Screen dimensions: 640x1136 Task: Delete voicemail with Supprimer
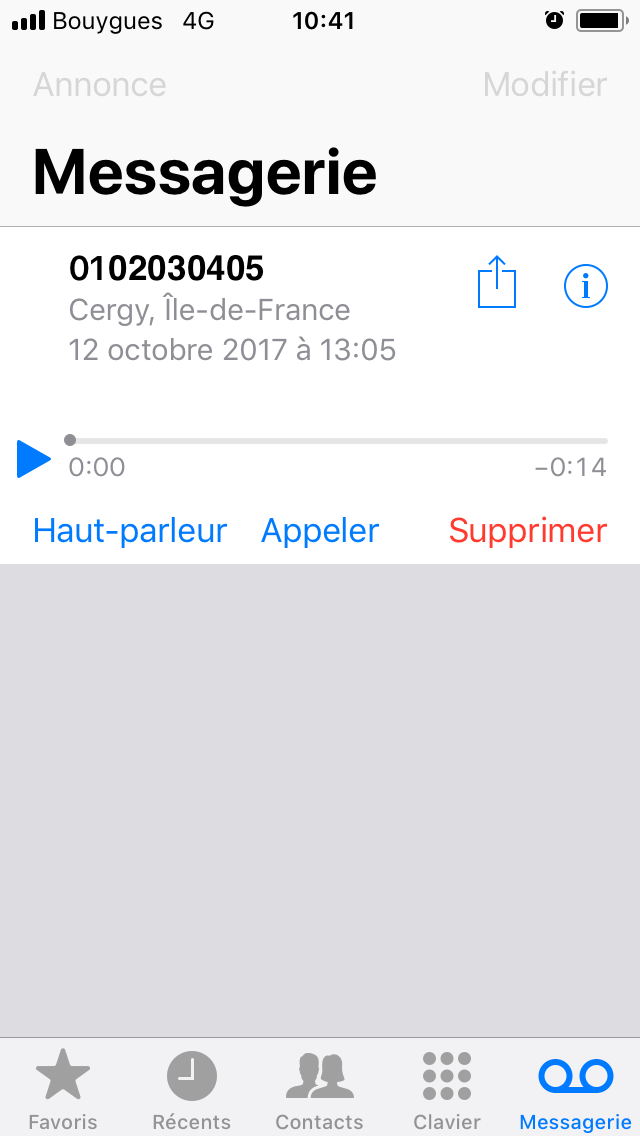click(x=527, y=530)
